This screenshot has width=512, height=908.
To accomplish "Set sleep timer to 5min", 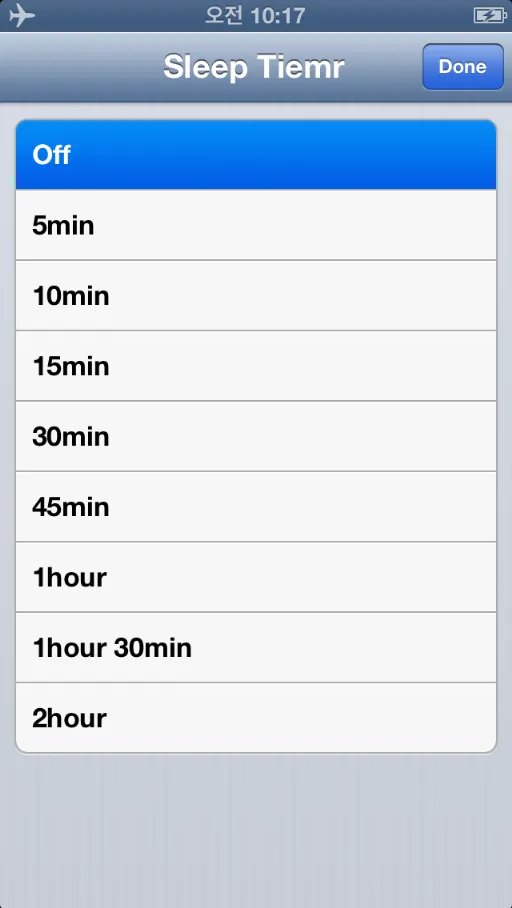I will [x=256, y=225].
